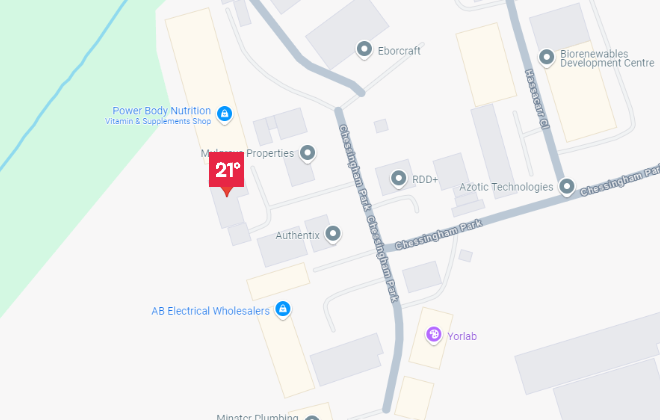Open the Azotic Technologies pin
This screenshot has height=420, width=660.
point(567,187)
